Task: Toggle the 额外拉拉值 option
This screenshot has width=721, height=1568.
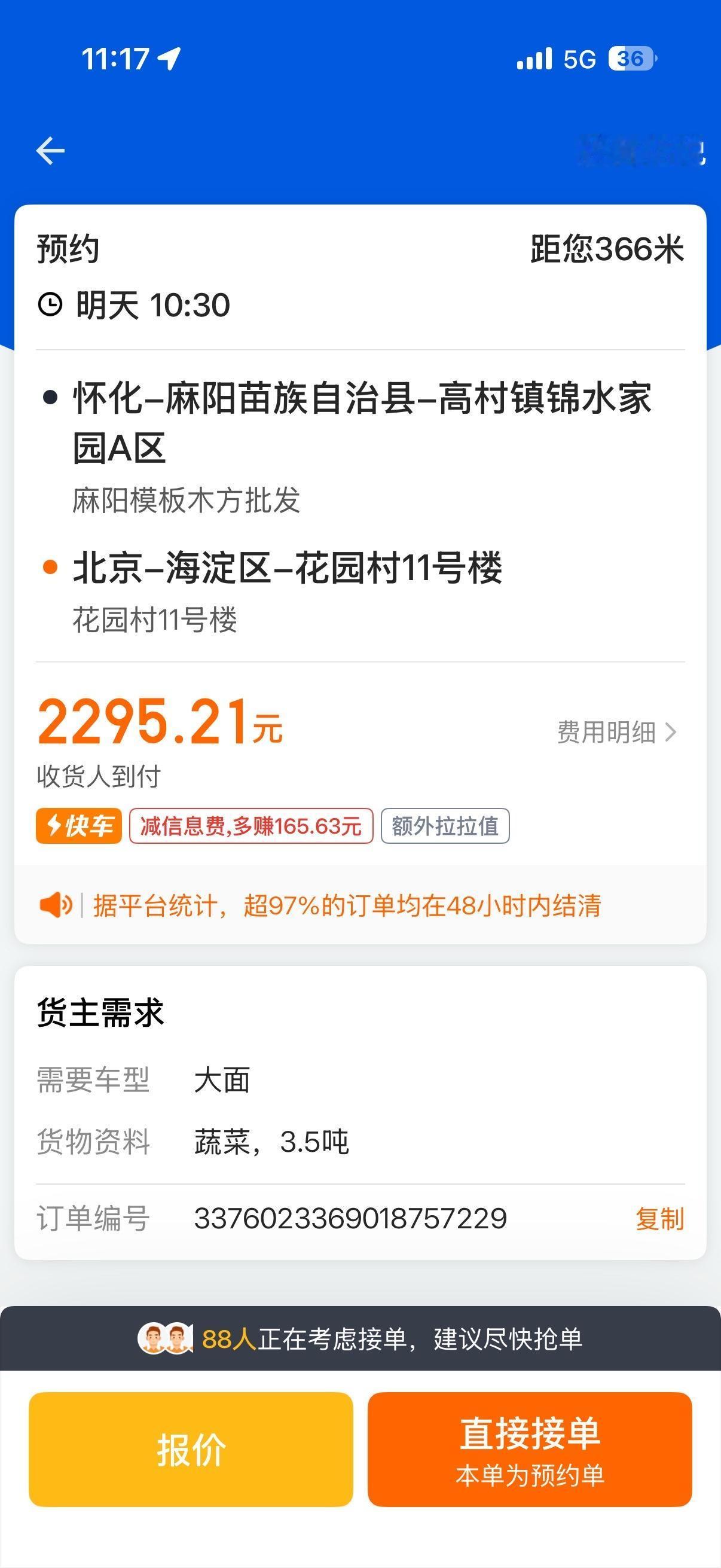Action: coord(446,826)
